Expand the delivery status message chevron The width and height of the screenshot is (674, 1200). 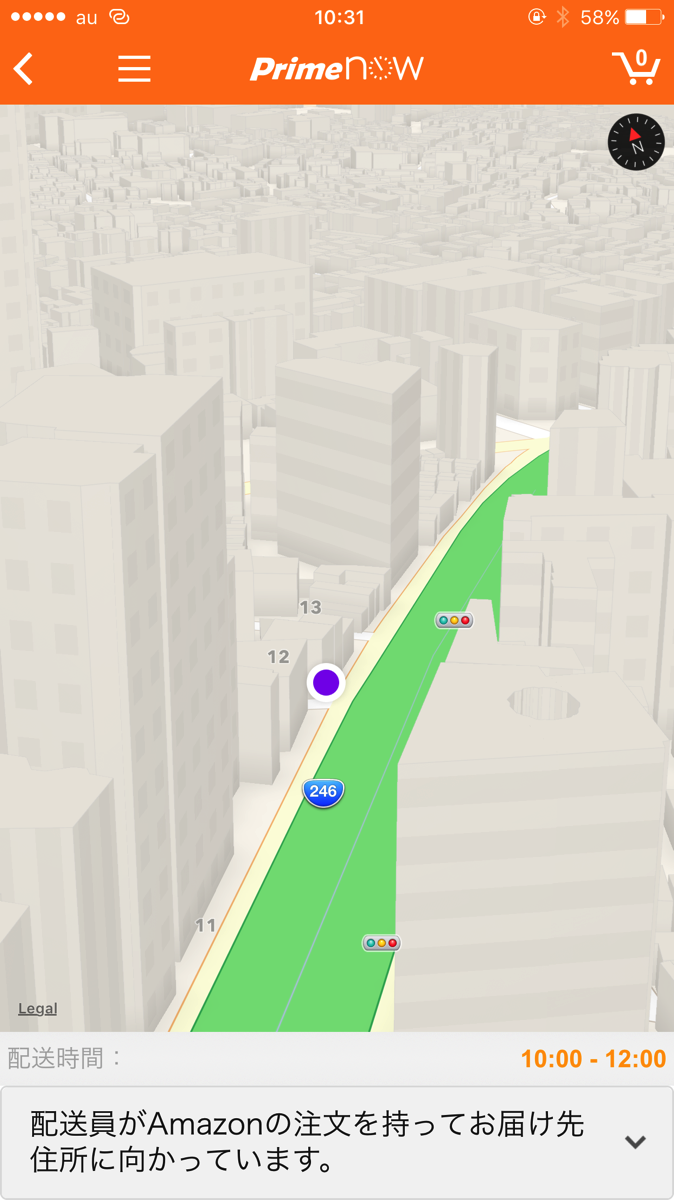pos(635,1142)
